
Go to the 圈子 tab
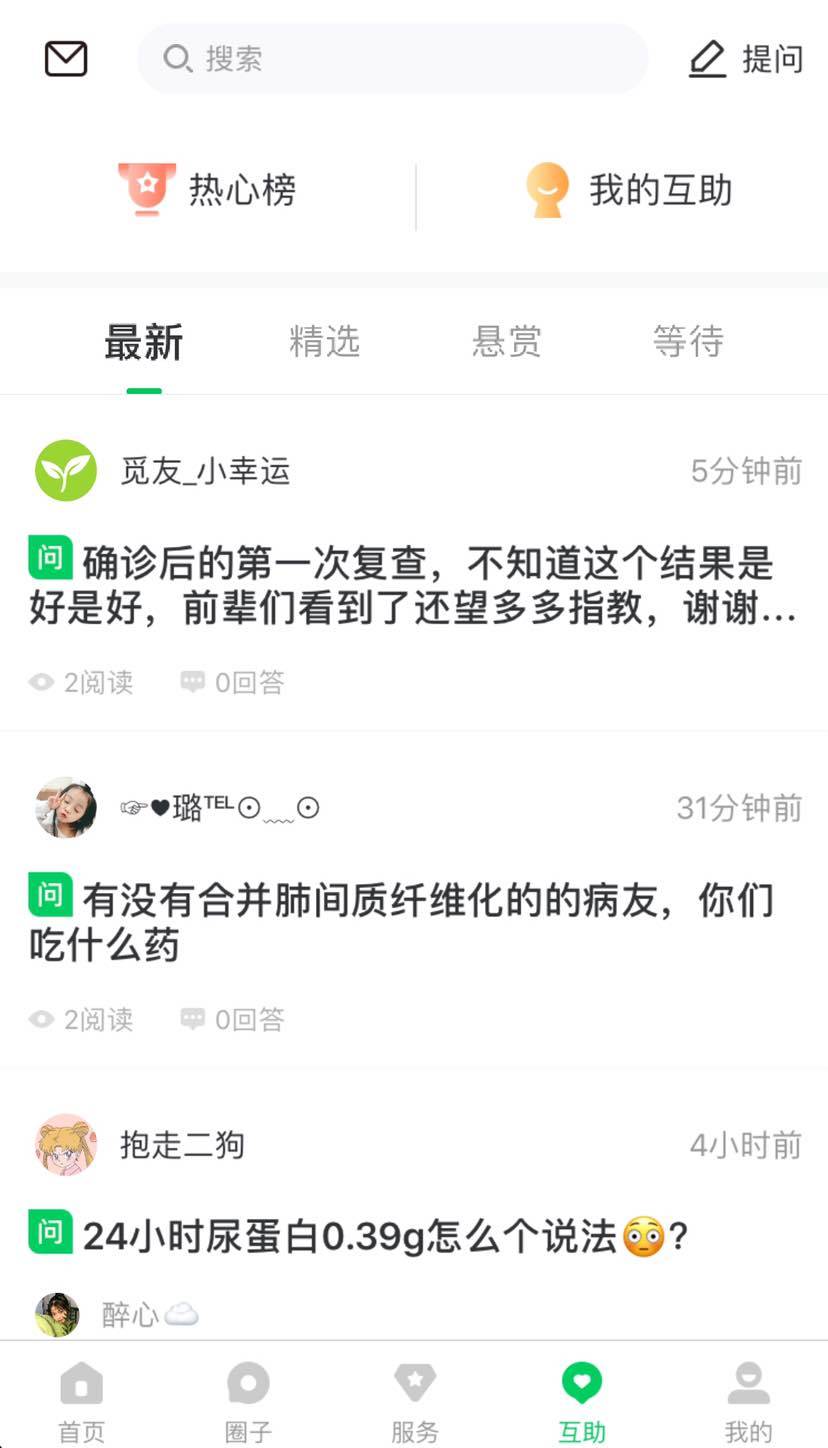[x=248, y=1402]
